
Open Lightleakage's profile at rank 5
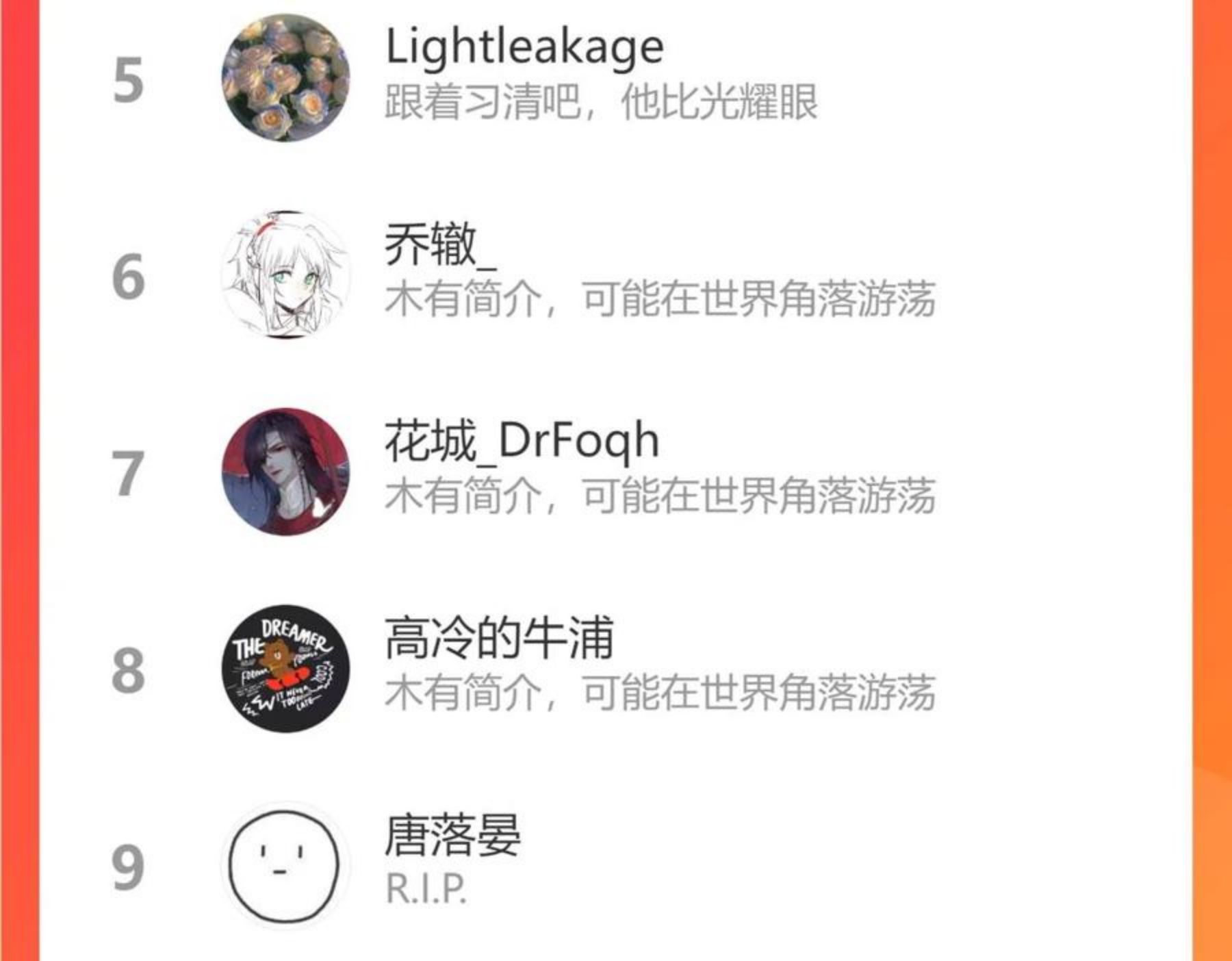616,78
